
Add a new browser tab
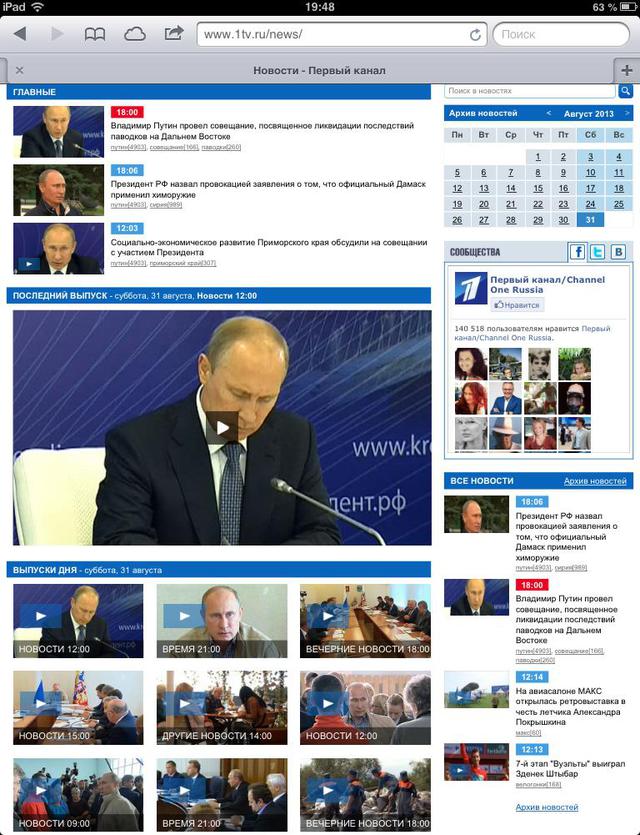pyautogui.click(x=626, y=71)
